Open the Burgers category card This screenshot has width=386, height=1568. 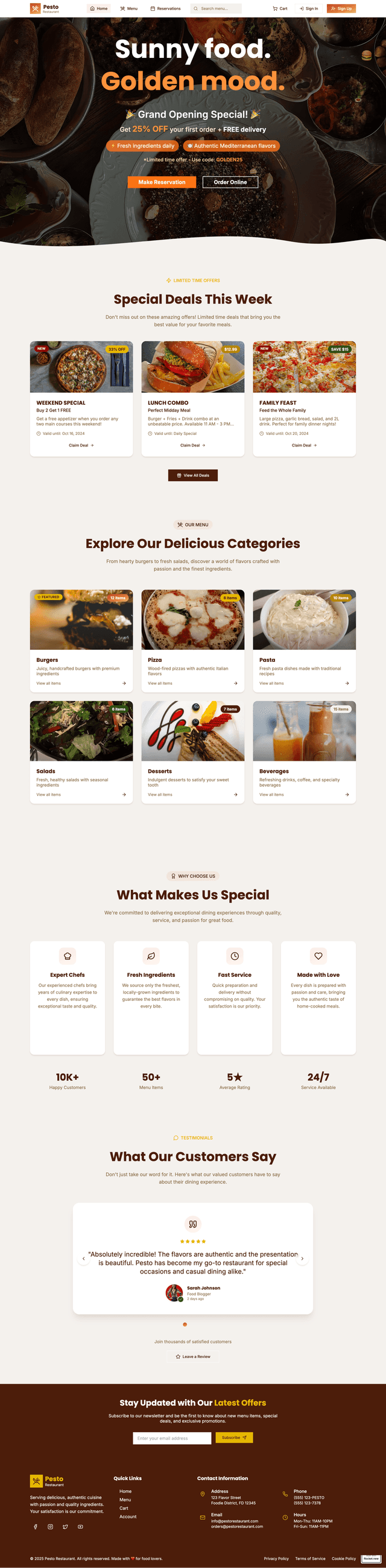(x=81, y=640)
